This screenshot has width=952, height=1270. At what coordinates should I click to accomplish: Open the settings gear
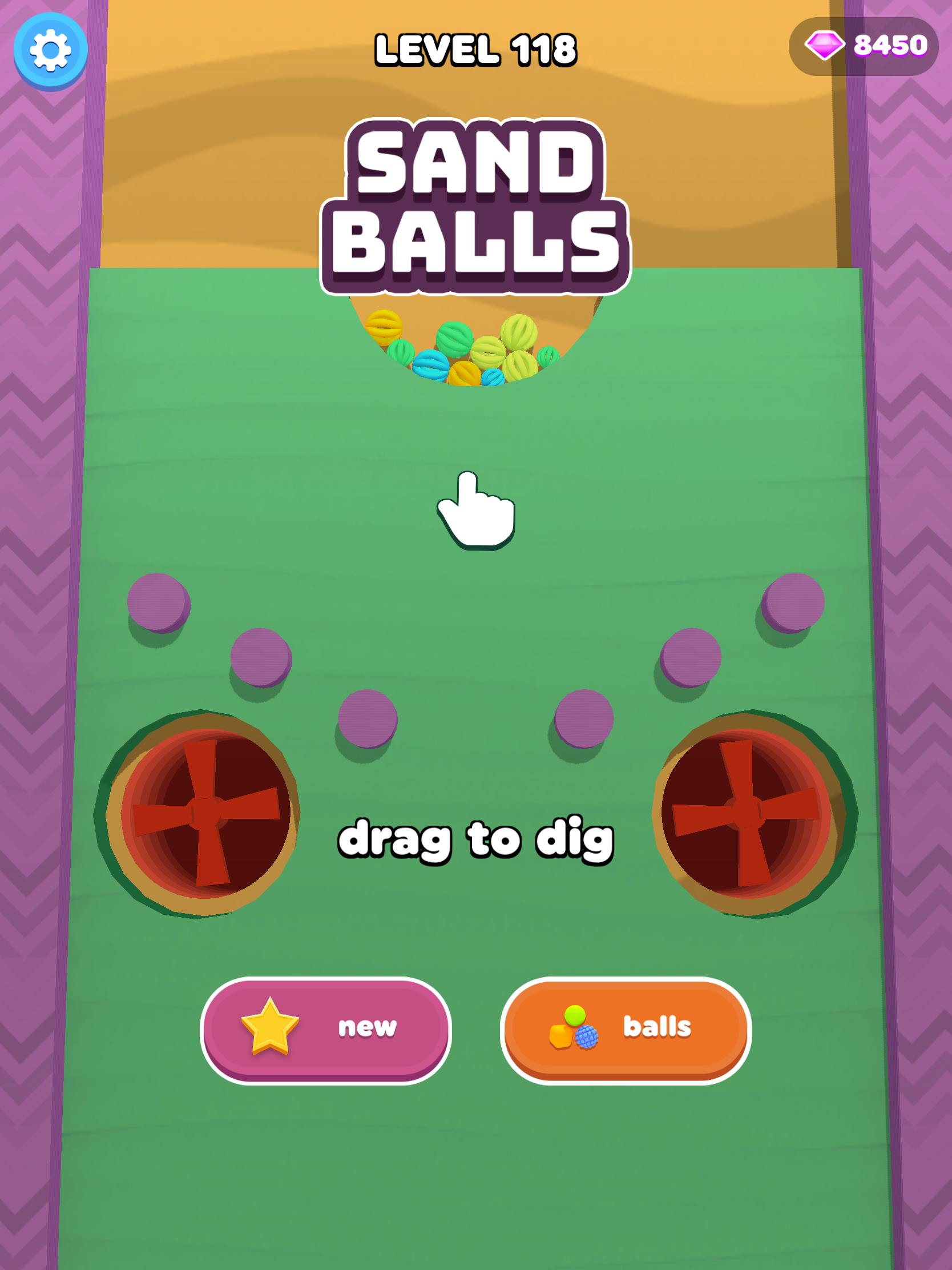pos(50,50)
